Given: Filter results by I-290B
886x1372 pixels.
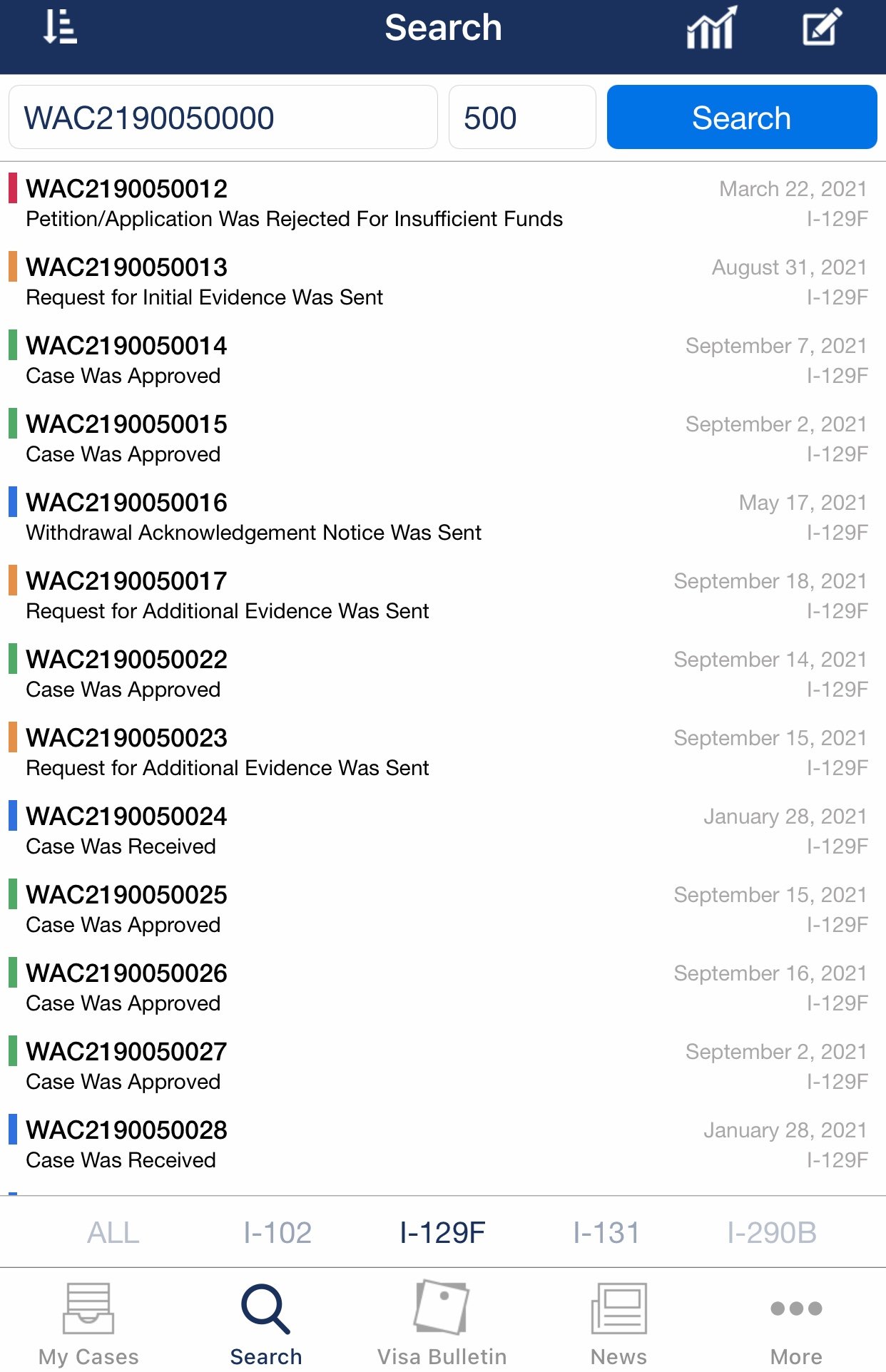Looking at the screenshot, I should coord(772,1232).
